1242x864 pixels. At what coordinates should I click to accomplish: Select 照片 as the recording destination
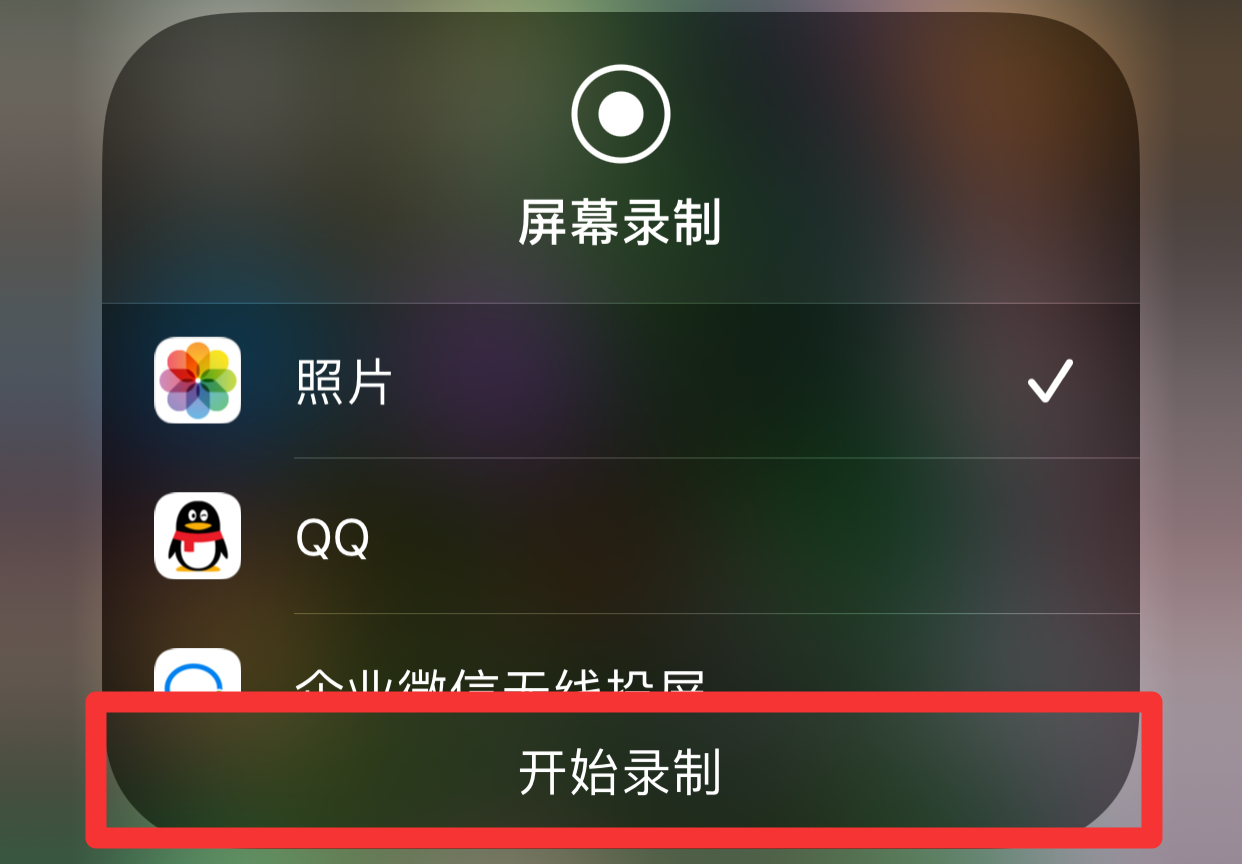pos(621,381)
